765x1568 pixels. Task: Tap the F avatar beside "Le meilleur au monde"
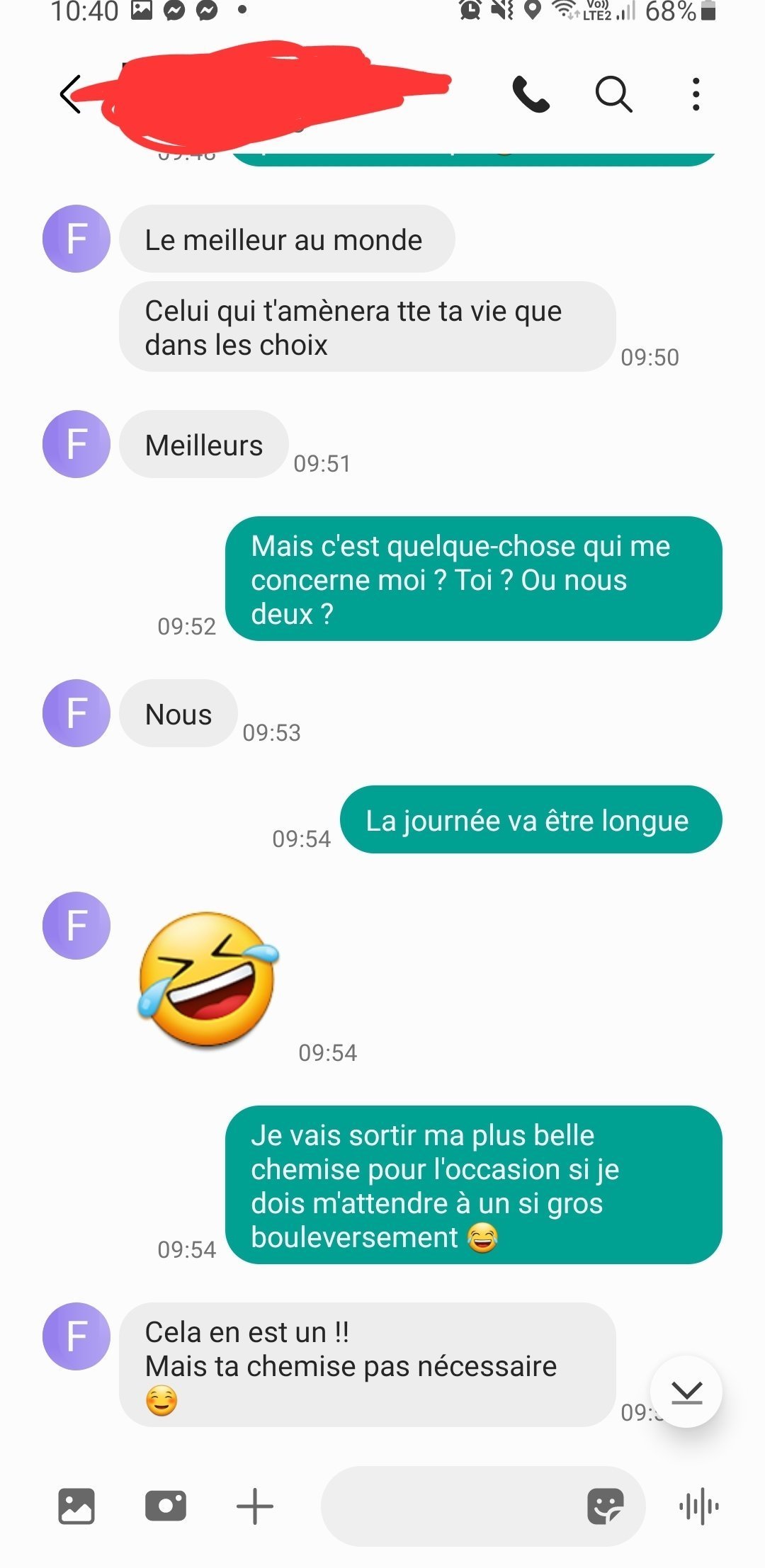click(76, 239)
